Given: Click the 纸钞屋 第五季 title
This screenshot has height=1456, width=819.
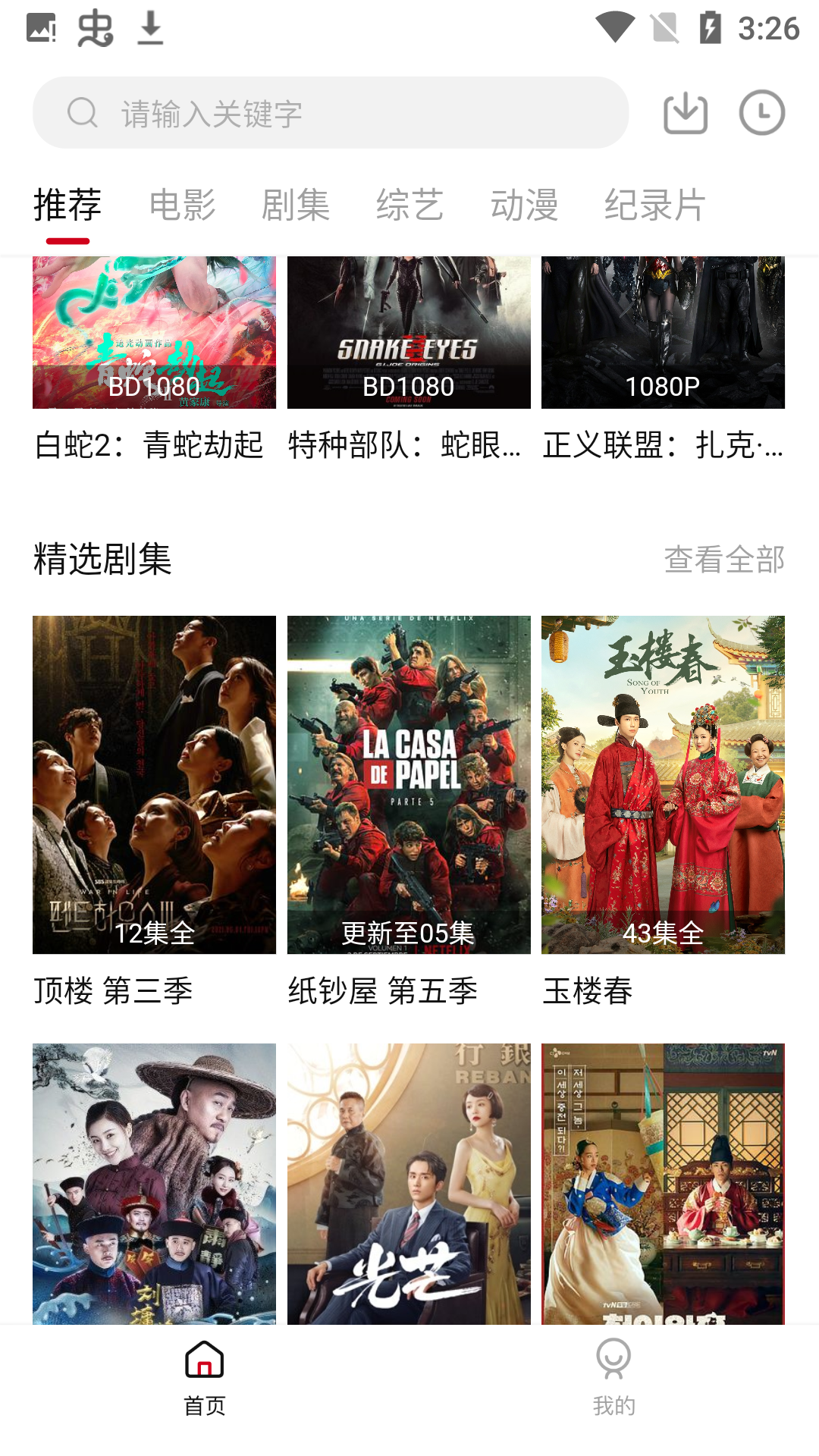Looking at the screenshot, I should (x=381, y=990).
